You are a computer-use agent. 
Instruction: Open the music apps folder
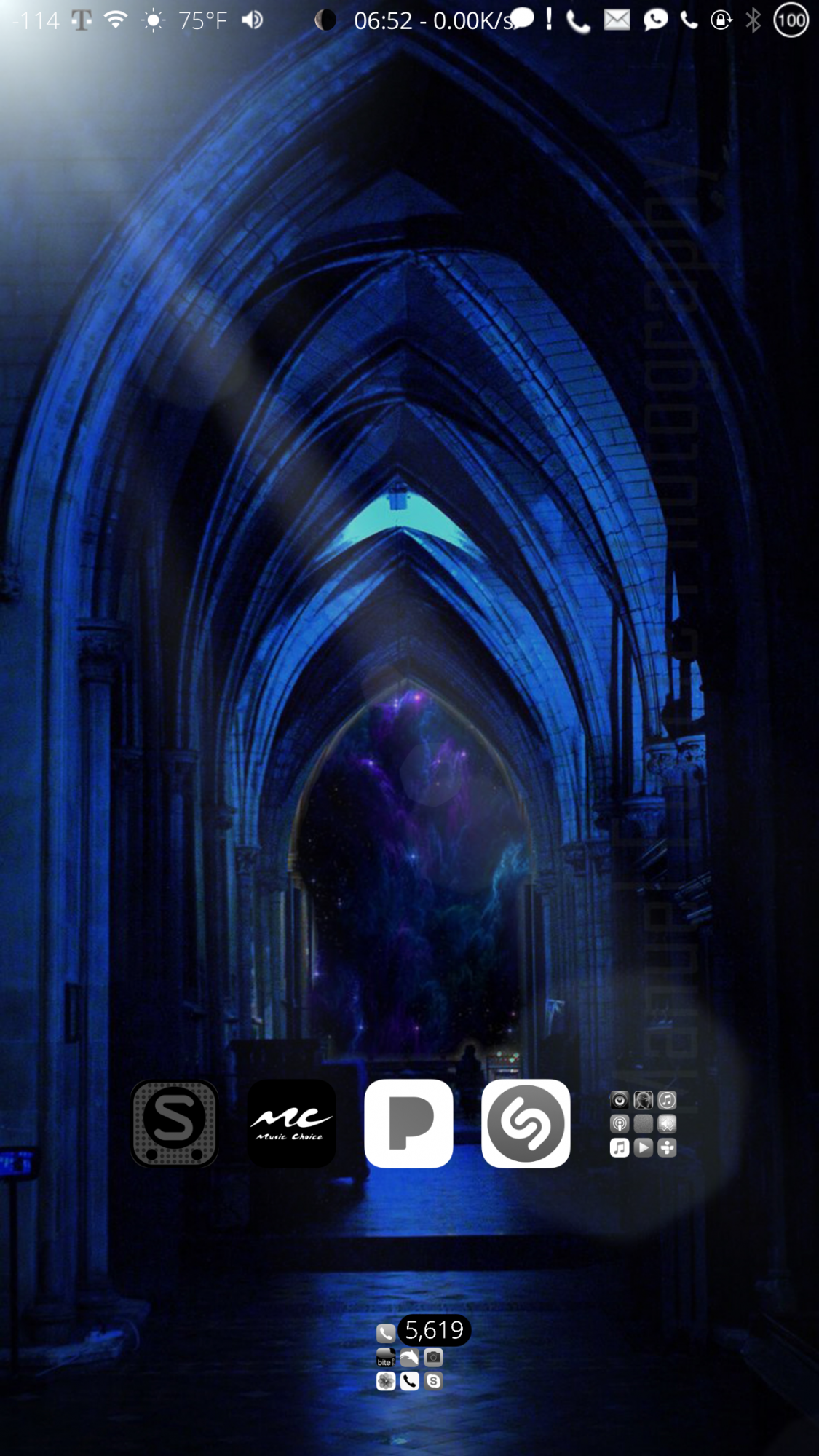click(643, 1123)
